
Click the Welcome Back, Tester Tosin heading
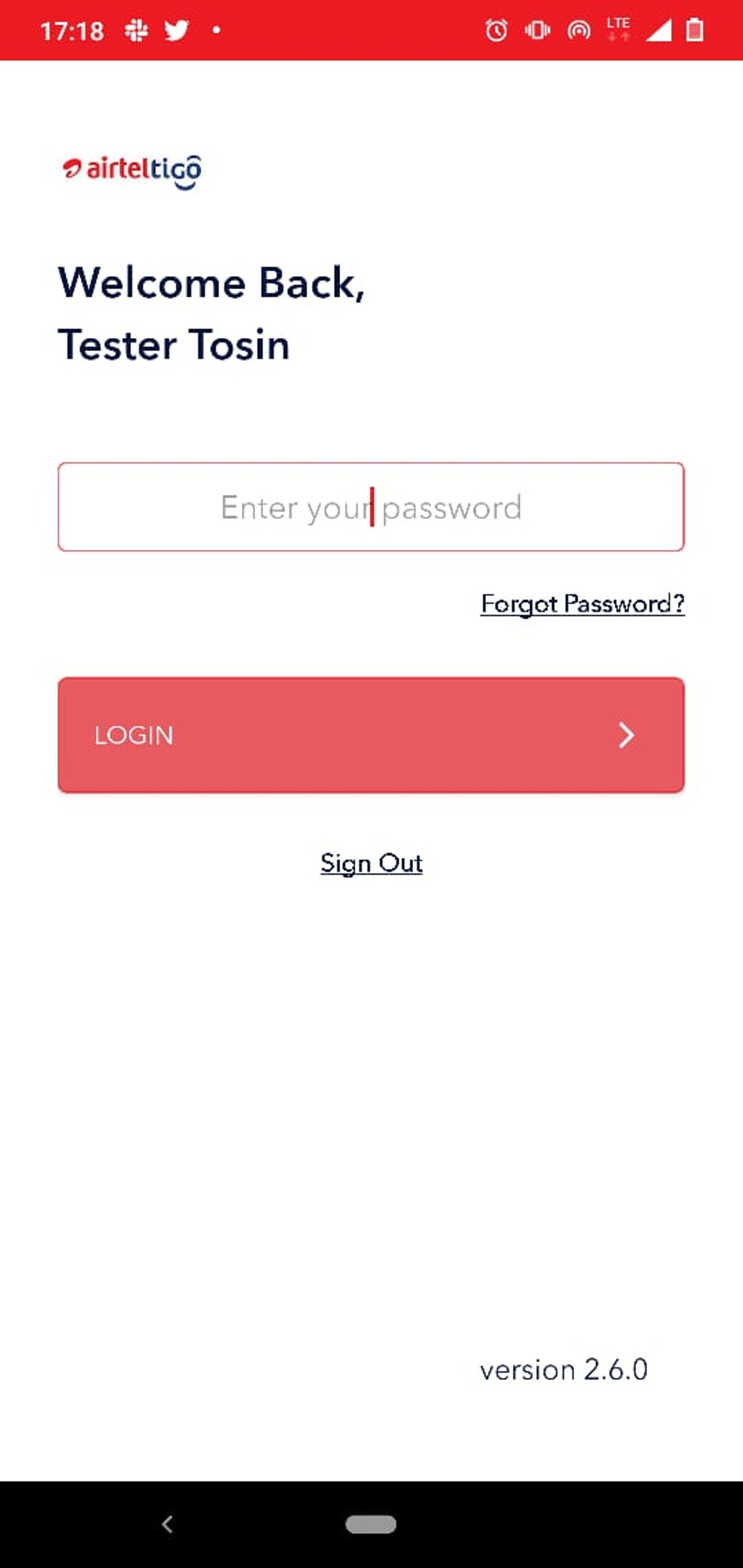coord(211,313)
